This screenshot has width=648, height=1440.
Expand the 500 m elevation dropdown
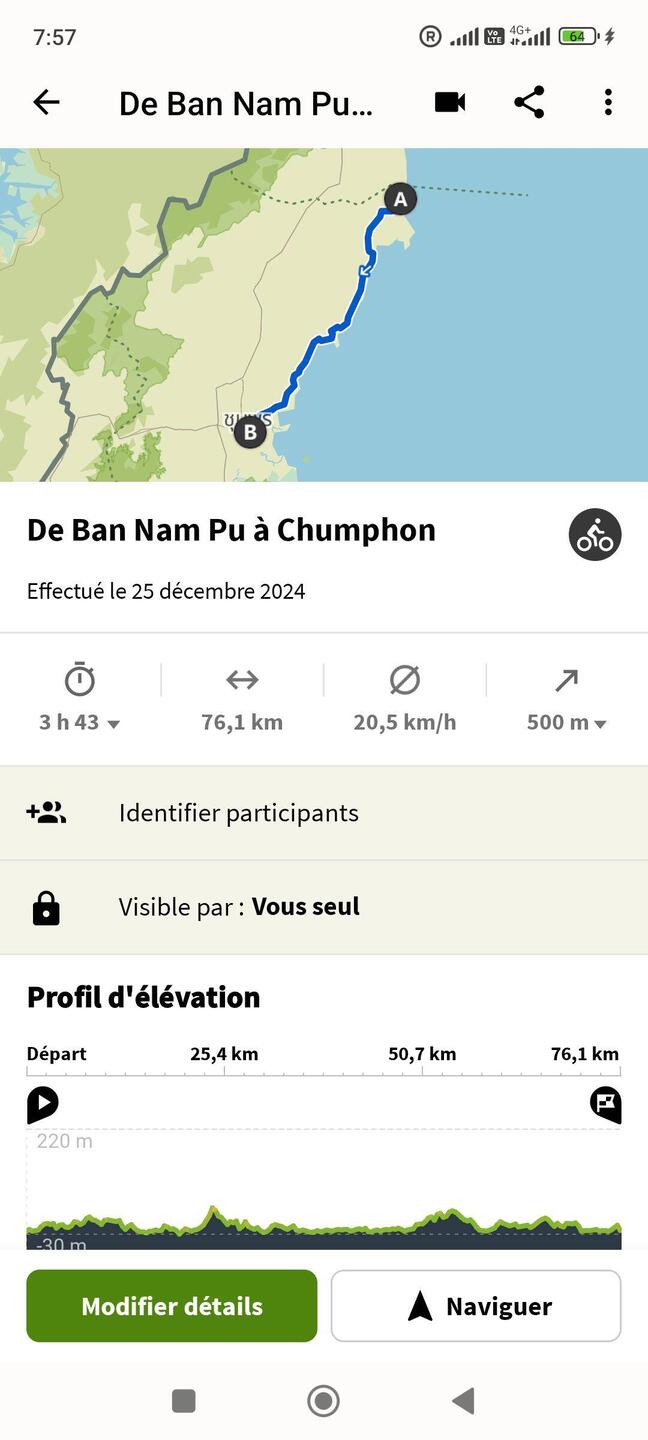pyautogui.click(x=566, y=722)
